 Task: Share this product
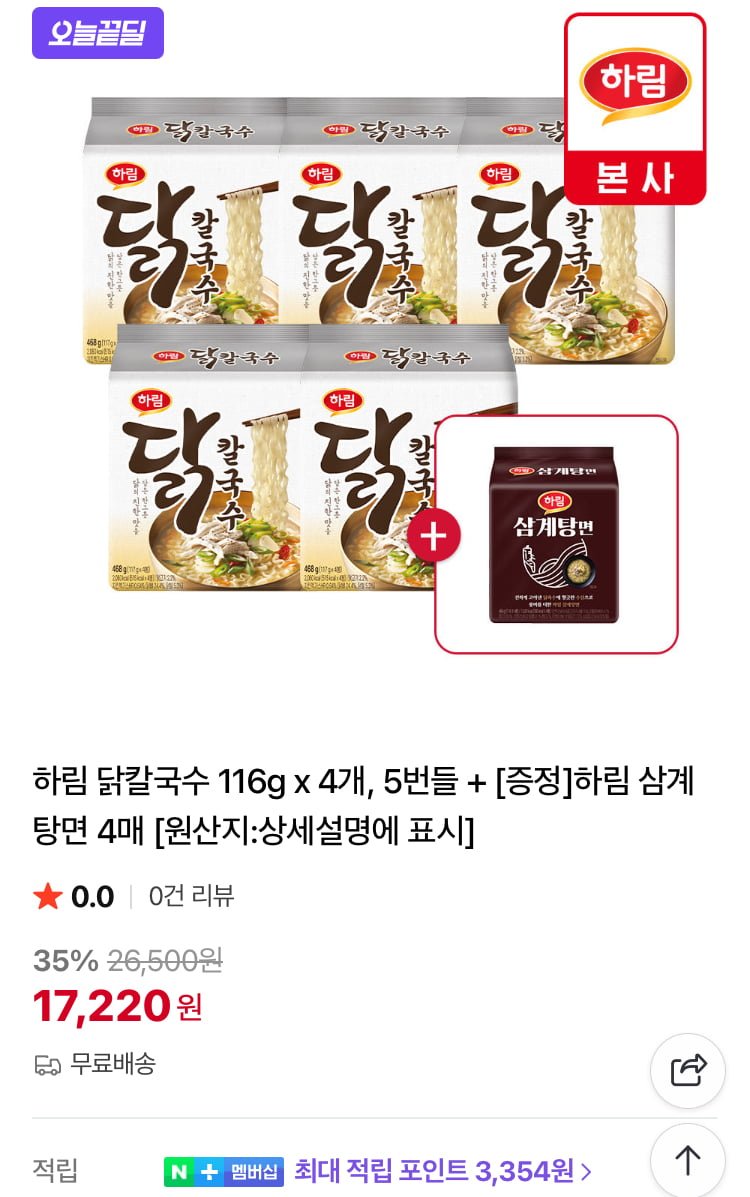click(688, 1070)
